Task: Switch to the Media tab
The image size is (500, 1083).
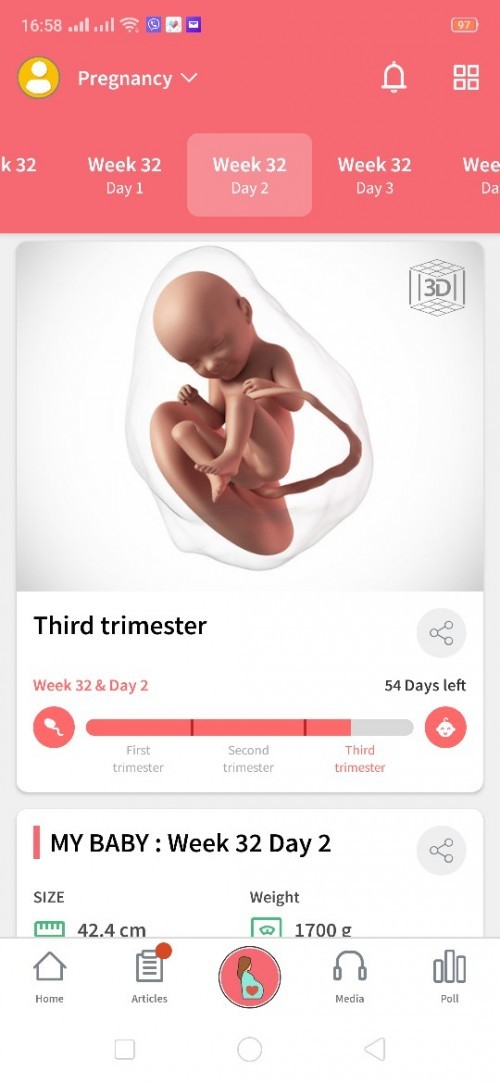Action: click(x=349, y=977)
